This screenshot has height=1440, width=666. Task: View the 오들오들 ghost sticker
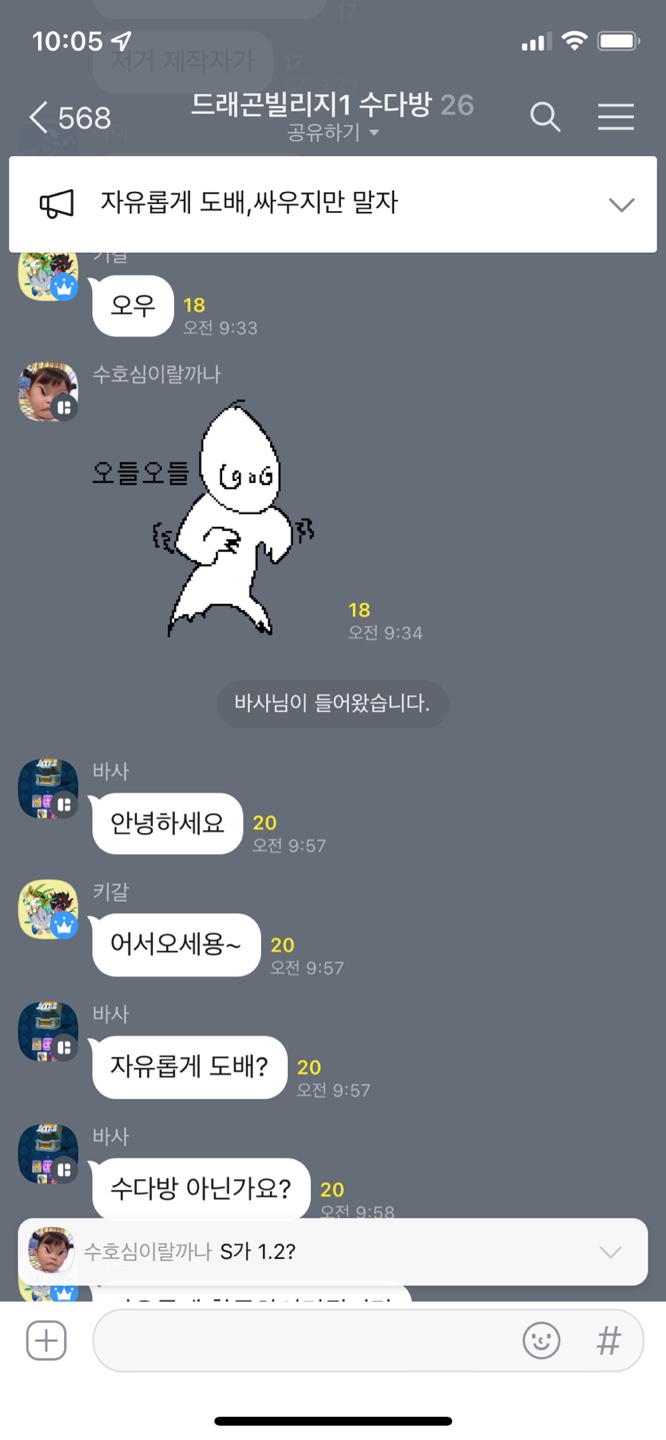233,520
